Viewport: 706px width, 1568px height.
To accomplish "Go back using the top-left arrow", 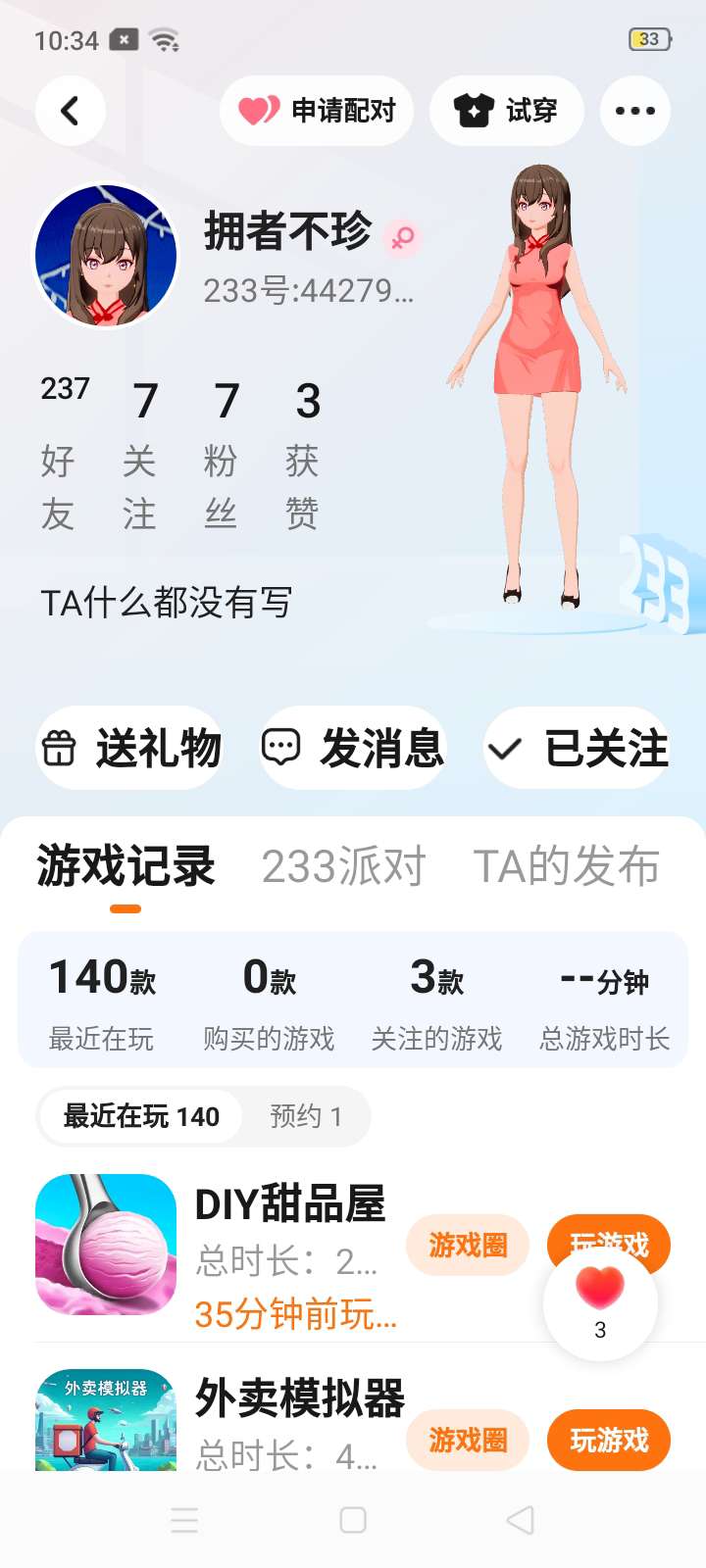I will point(70,111).
